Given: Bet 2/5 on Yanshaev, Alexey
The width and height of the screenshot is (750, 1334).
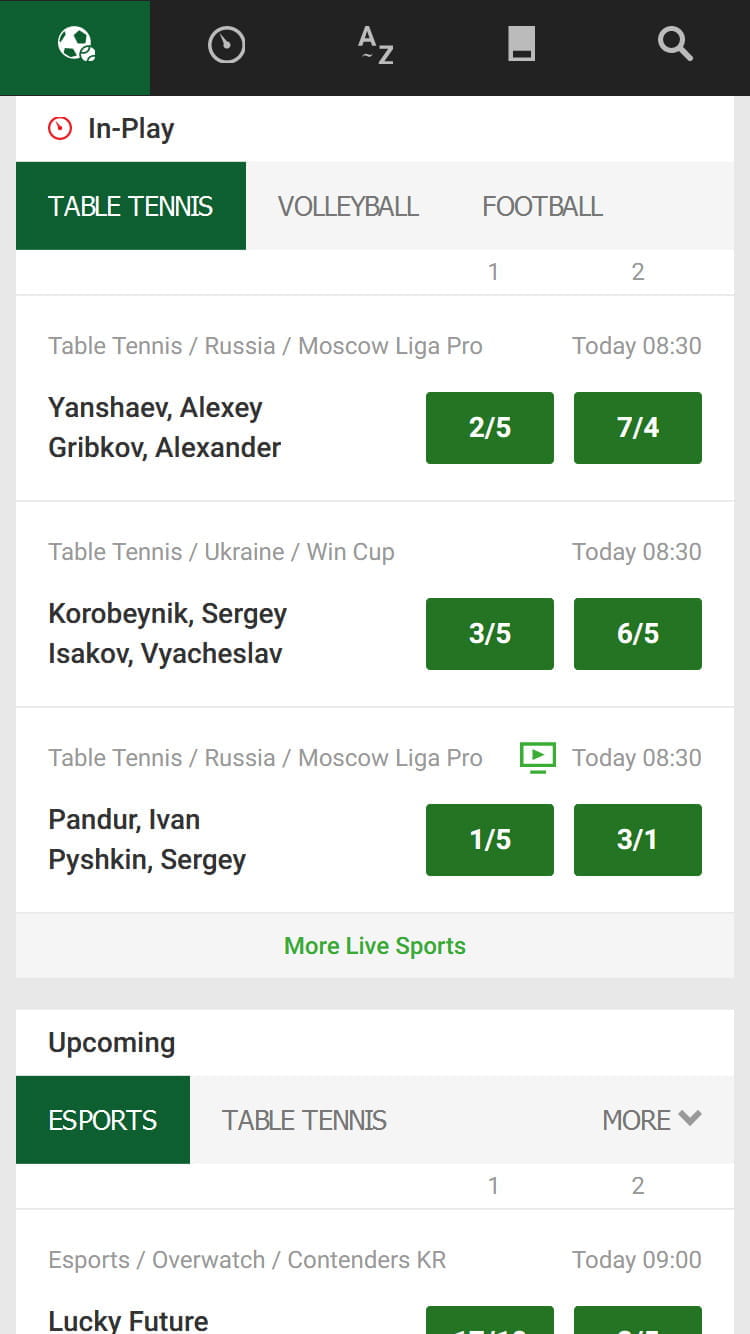Looking at the screenshot, I should click(x=489, y=428).
